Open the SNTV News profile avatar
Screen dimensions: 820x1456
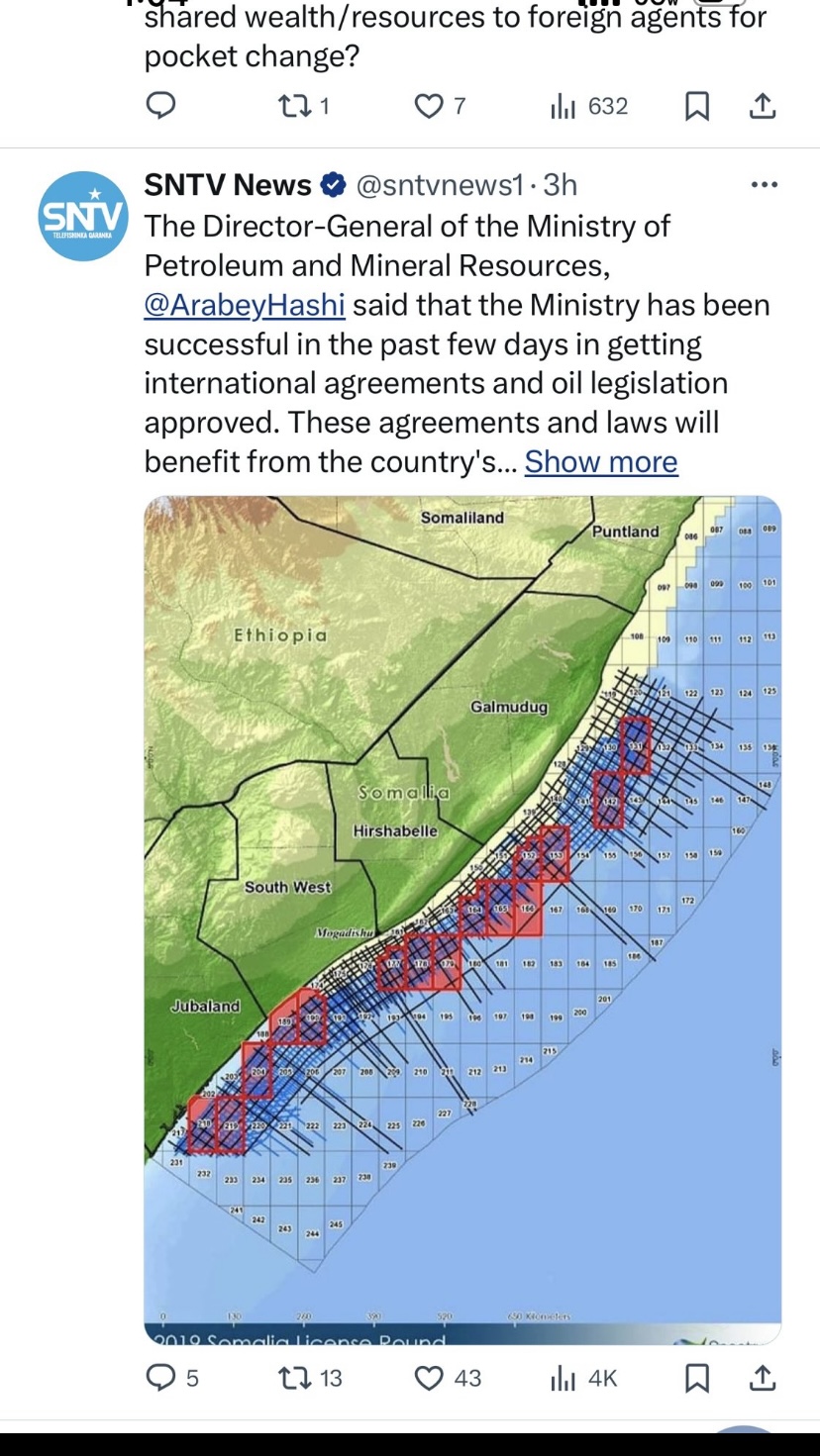tap(83, 216)
